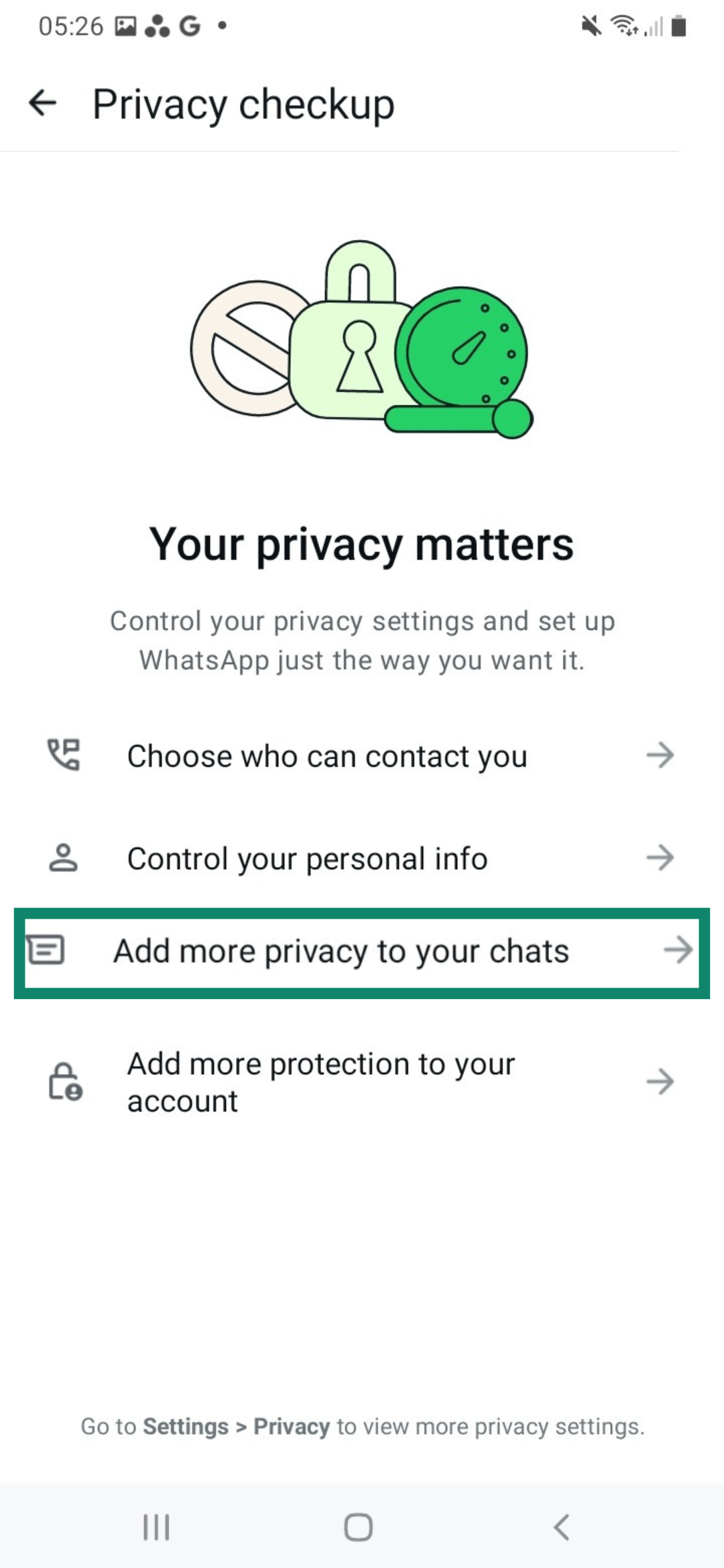Select Add more privacy to your chats

361,952
